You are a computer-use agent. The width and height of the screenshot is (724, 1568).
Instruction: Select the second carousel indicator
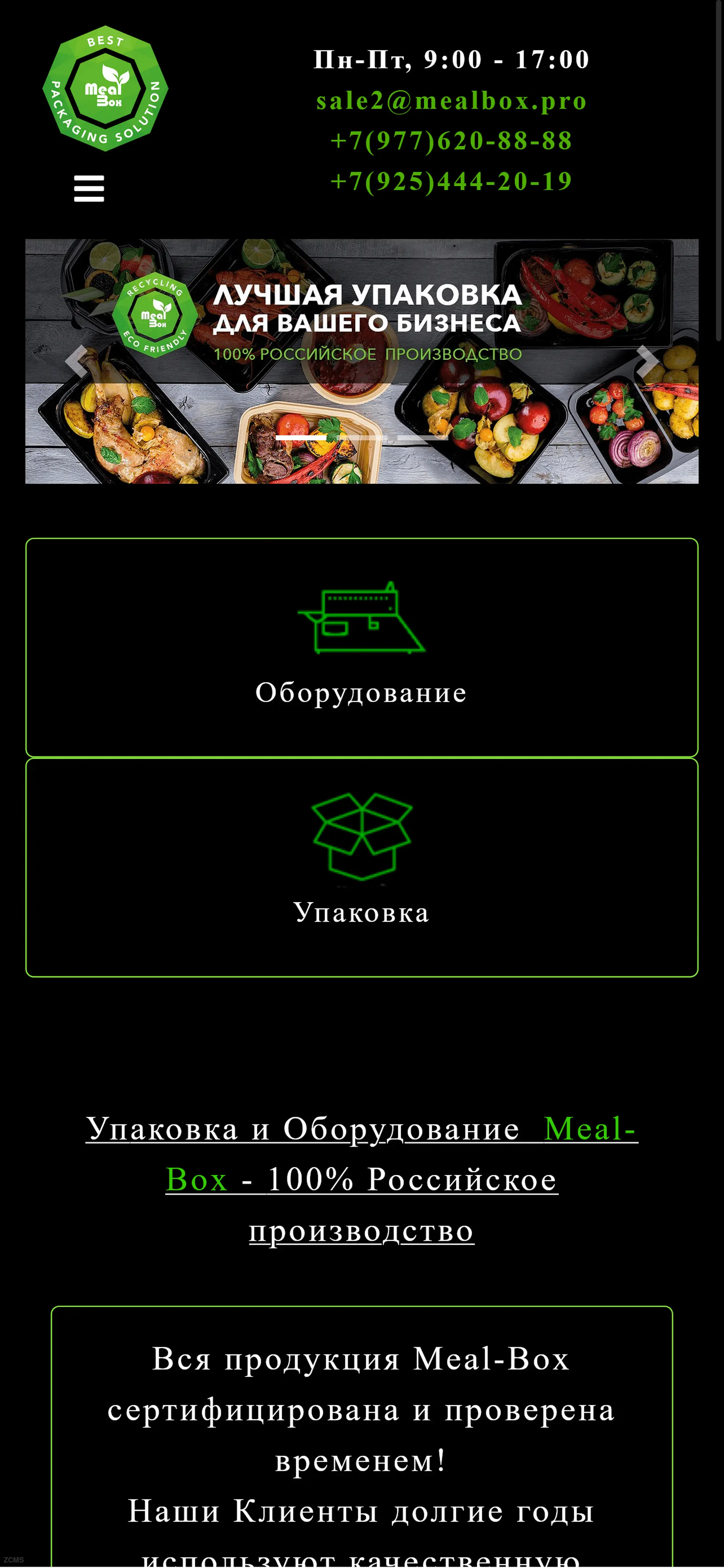pos(362,438)
